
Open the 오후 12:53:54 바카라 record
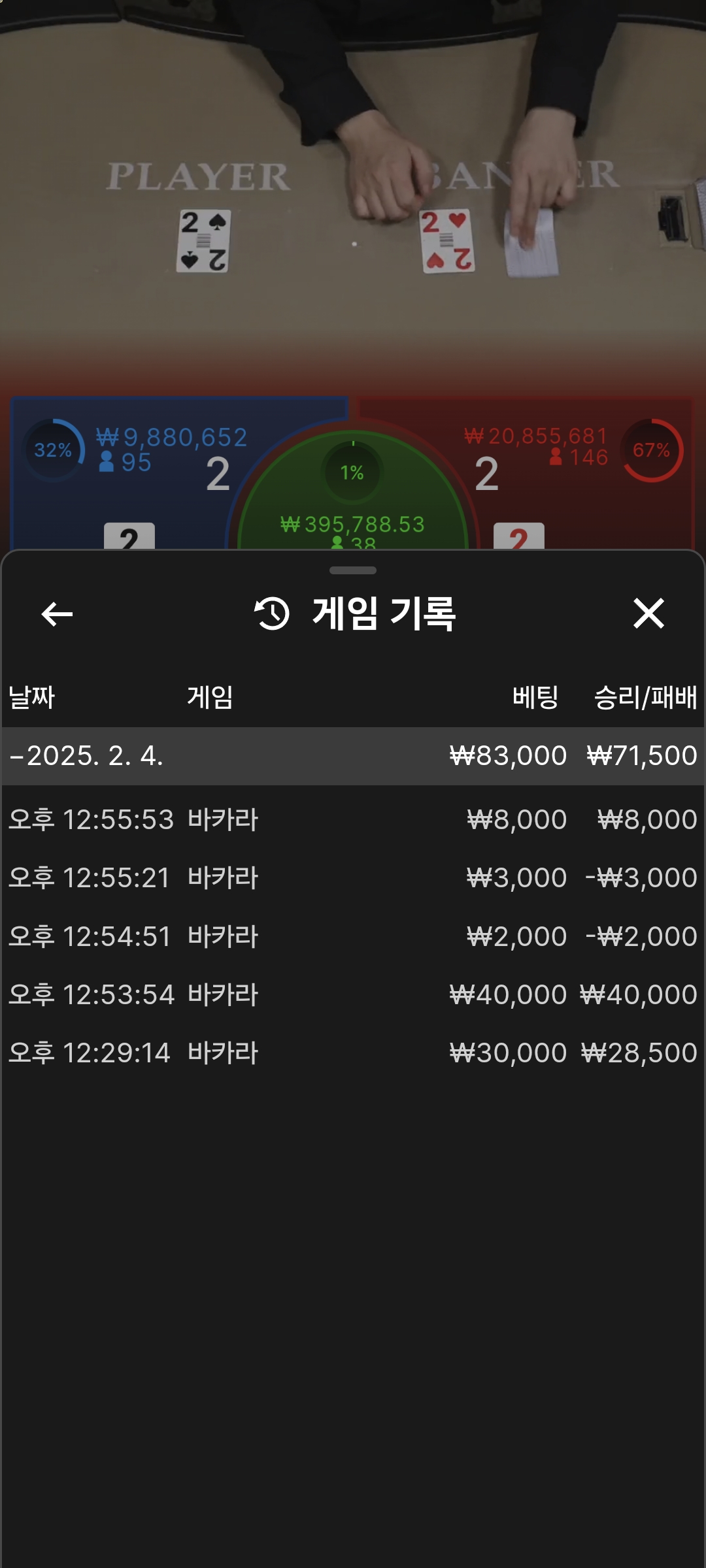click(x=353, y=994)
